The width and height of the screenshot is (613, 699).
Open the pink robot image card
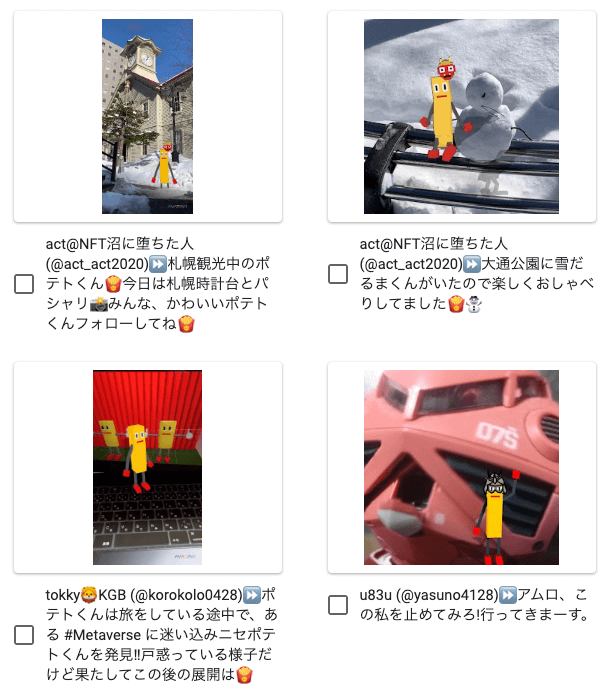click(x=461, y=467)
